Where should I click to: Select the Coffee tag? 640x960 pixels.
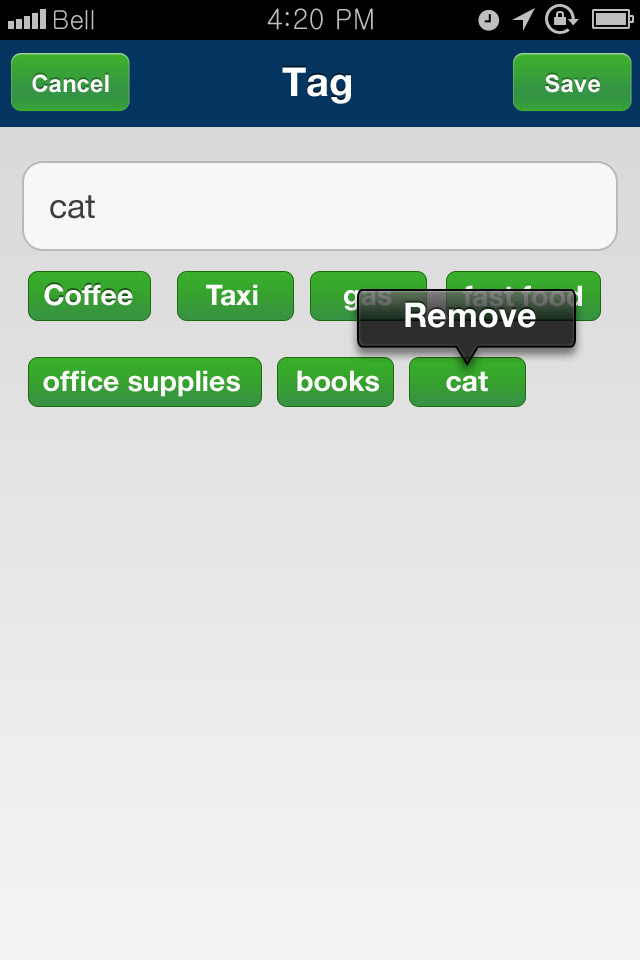(89, 296)
